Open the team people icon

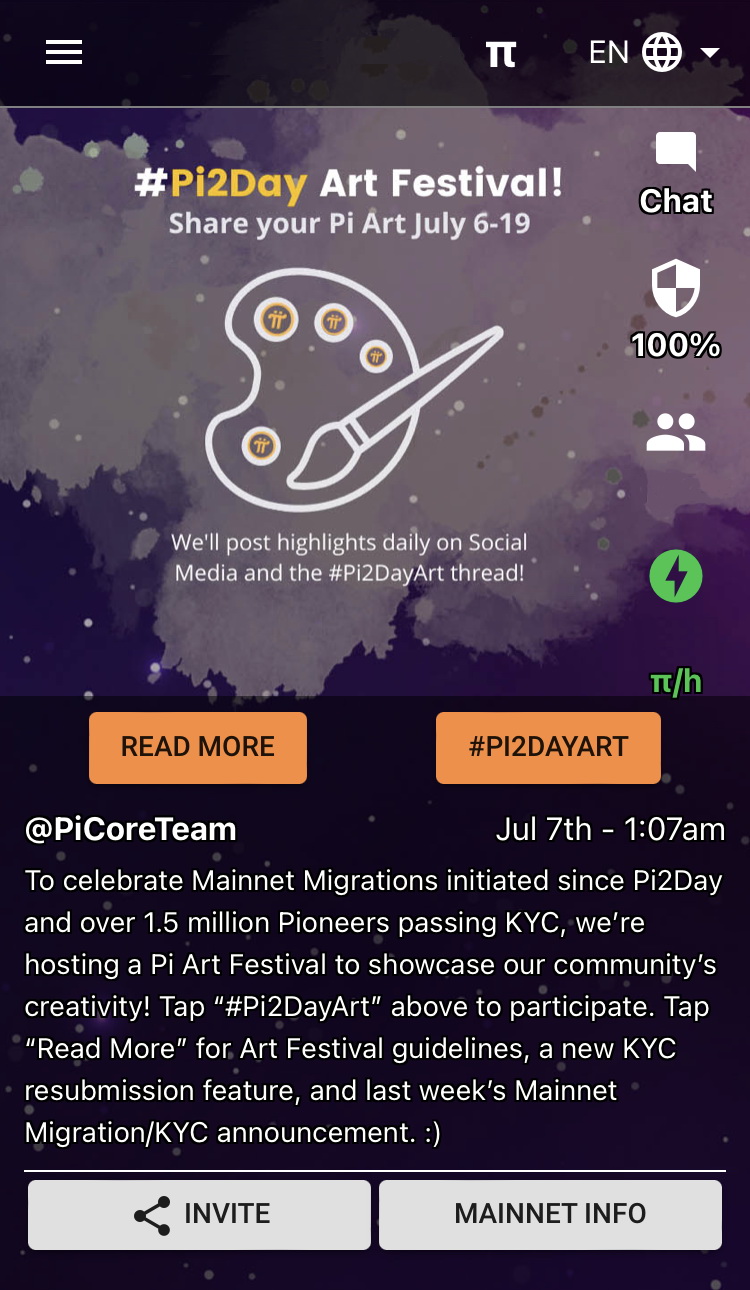[x=676, y=432]
